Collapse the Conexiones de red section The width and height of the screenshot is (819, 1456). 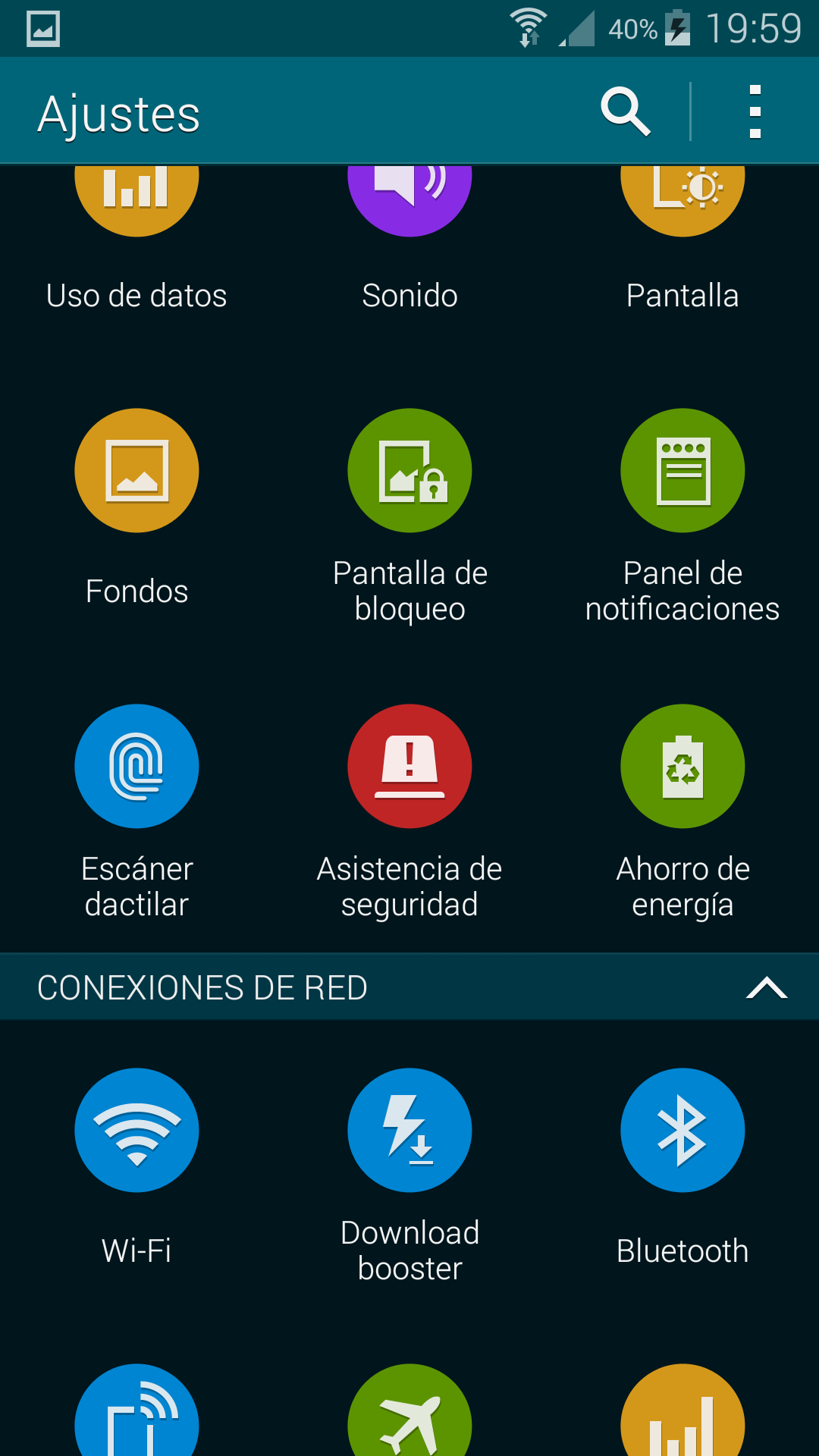tap(766, 987)
